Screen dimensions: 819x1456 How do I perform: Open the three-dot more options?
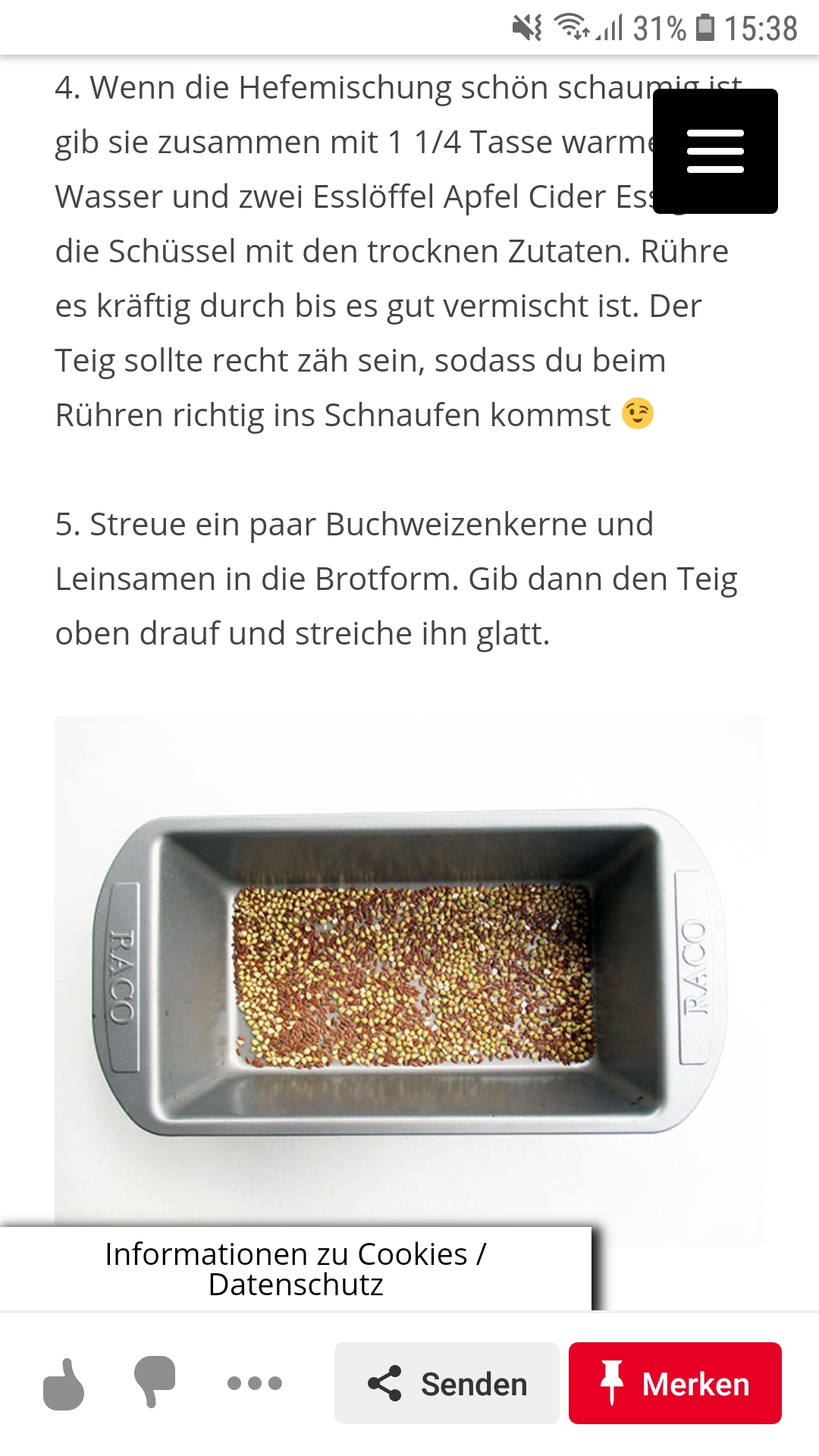255,1383
